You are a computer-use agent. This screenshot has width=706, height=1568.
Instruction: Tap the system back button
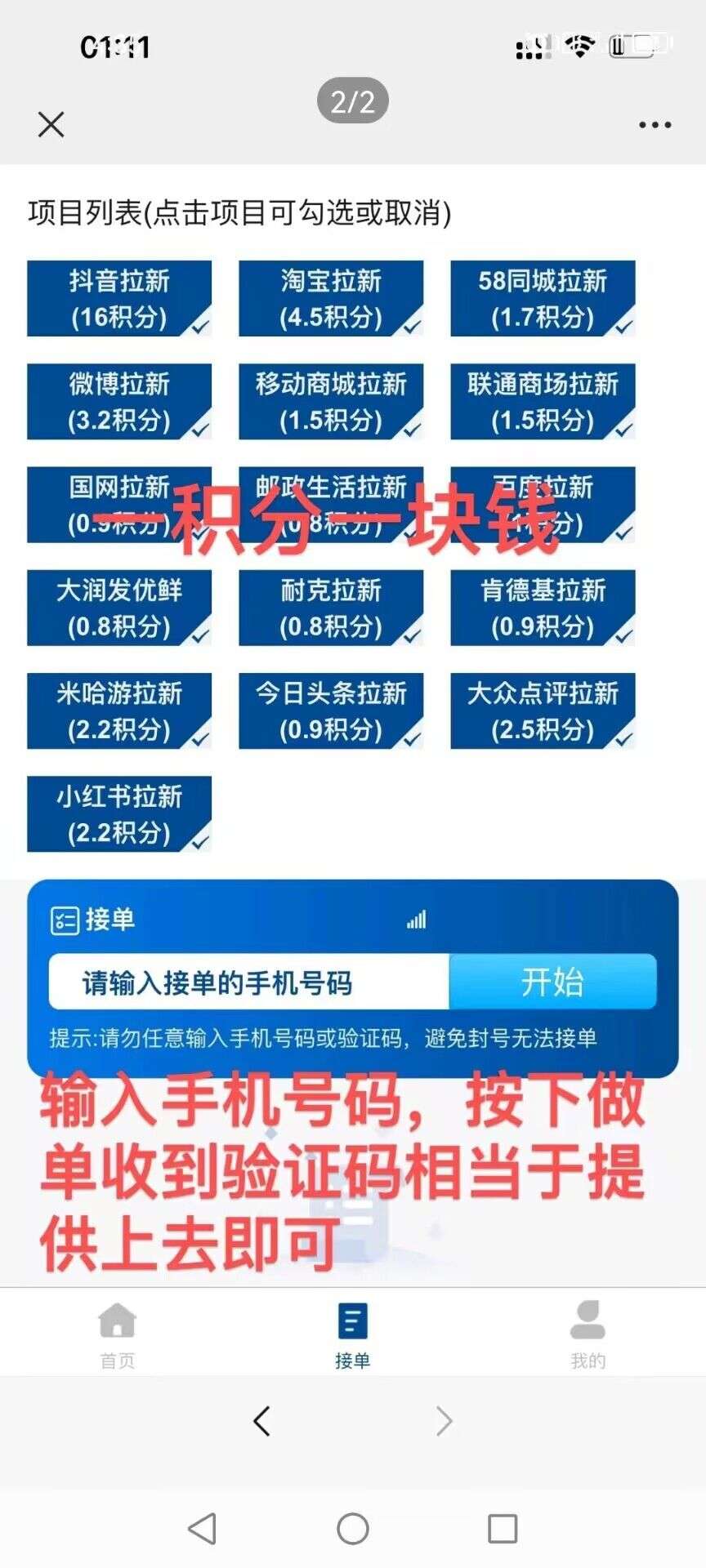coord(203,1528)
